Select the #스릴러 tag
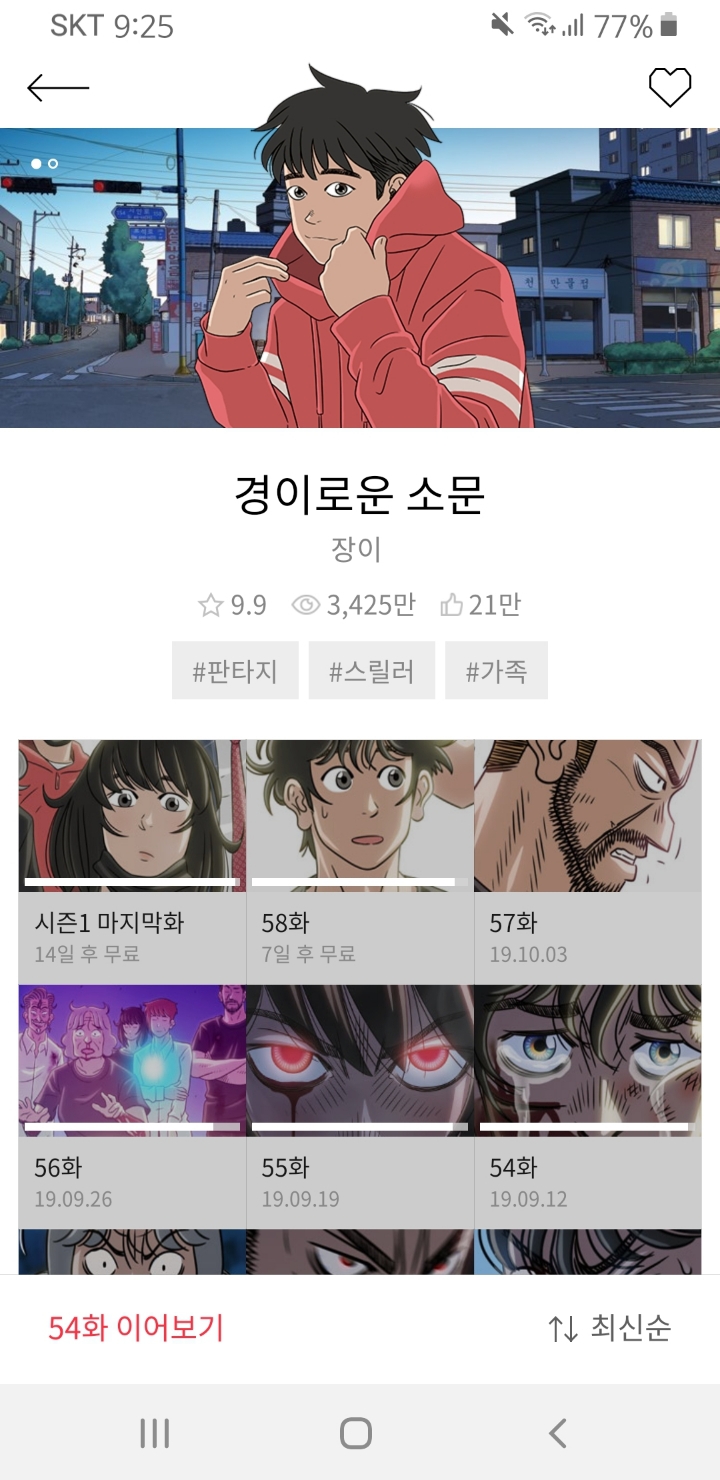720x1480 pixels. (x=371, y=670)
